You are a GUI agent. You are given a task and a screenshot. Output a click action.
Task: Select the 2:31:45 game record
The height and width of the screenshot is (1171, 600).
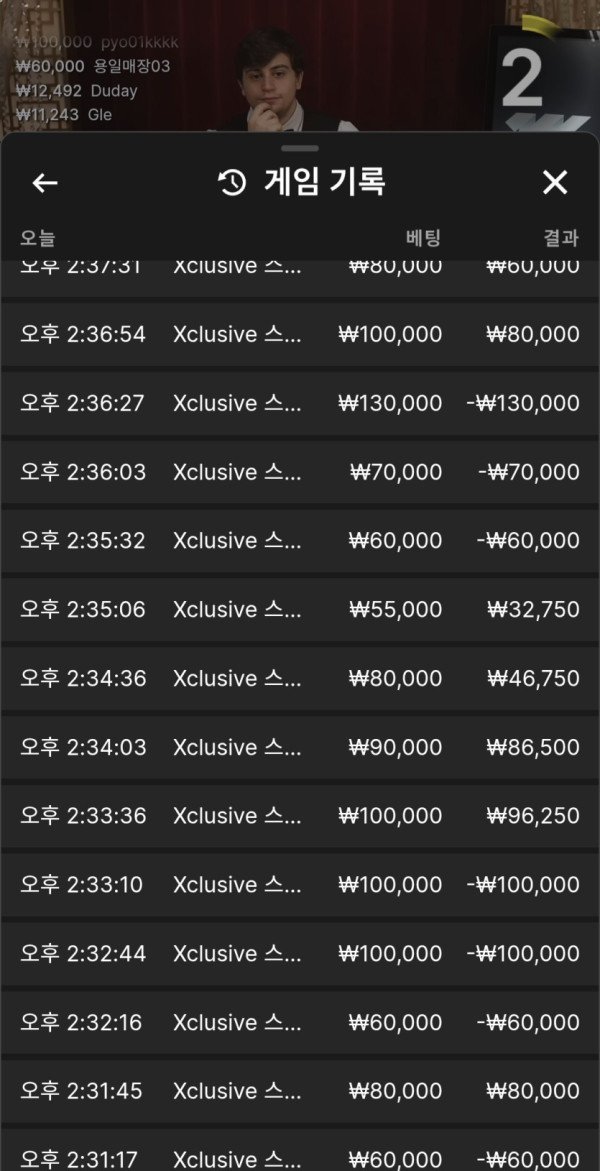click(300, 1091)
